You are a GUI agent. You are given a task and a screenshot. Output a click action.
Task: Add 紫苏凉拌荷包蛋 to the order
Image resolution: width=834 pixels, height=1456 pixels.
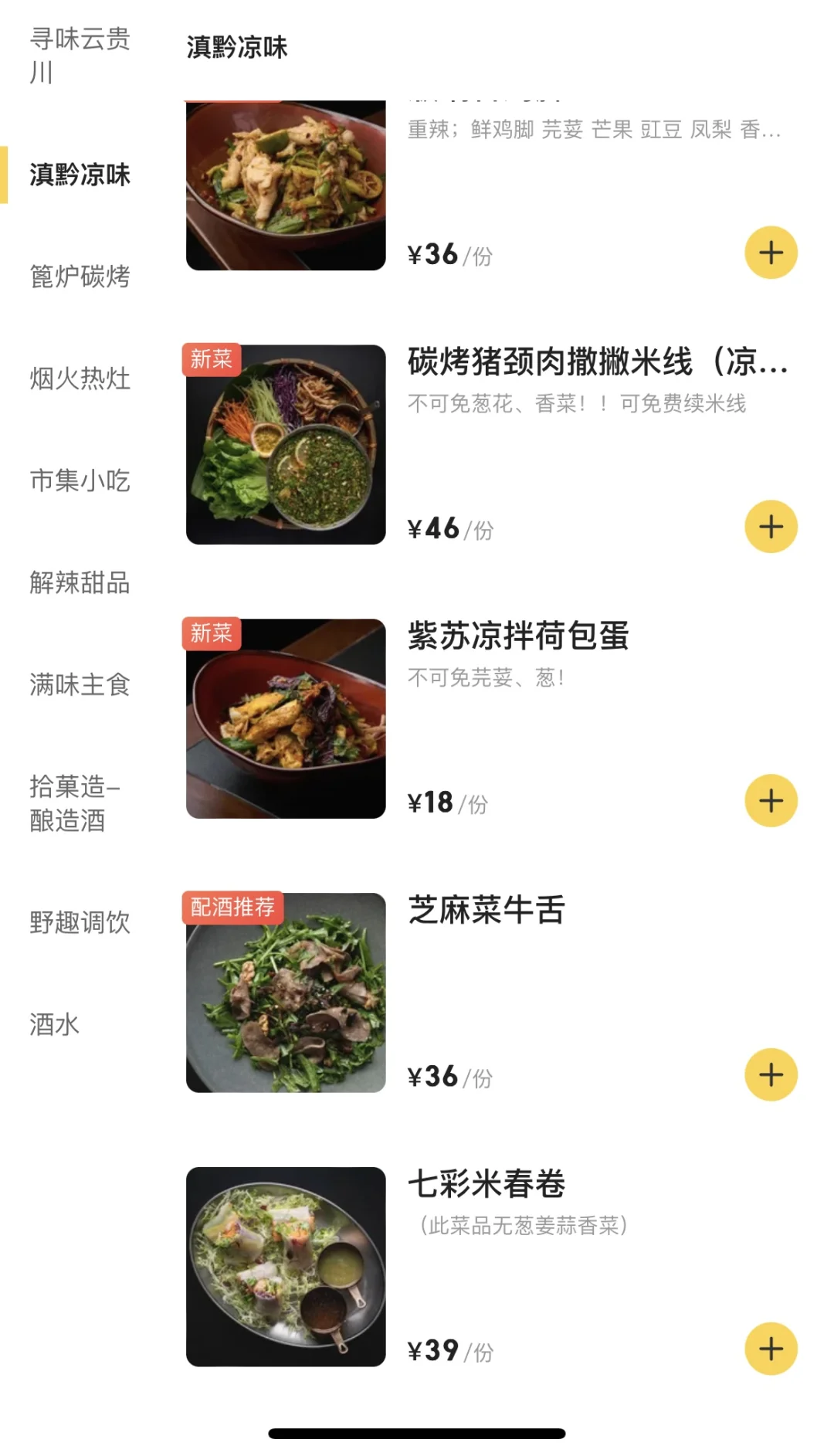click(x=771, y=801)
